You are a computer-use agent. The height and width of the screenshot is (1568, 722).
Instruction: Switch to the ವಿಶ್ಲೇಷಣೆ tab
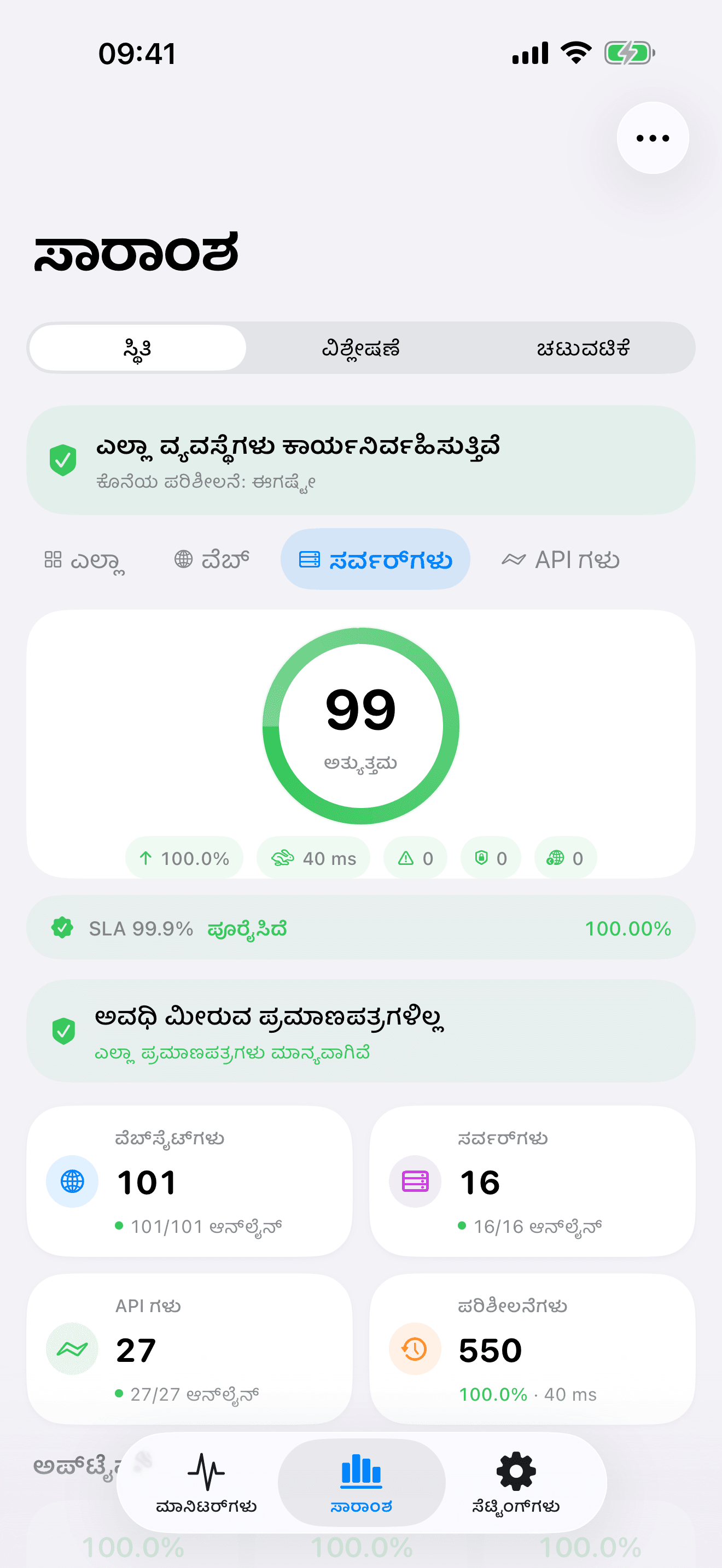point(361,348)
